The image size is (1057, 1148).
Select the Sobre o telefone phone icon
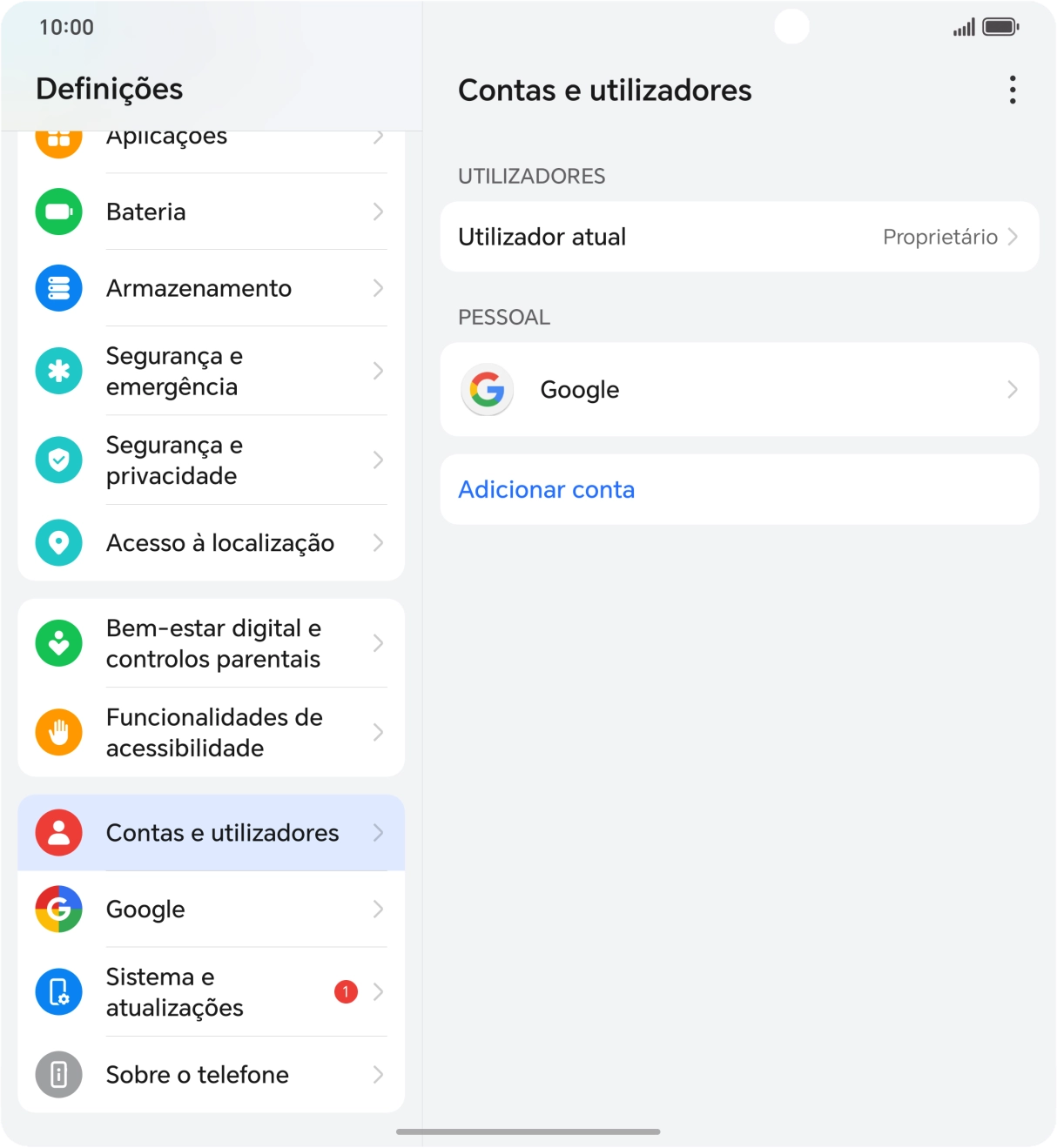[57, 1074]
